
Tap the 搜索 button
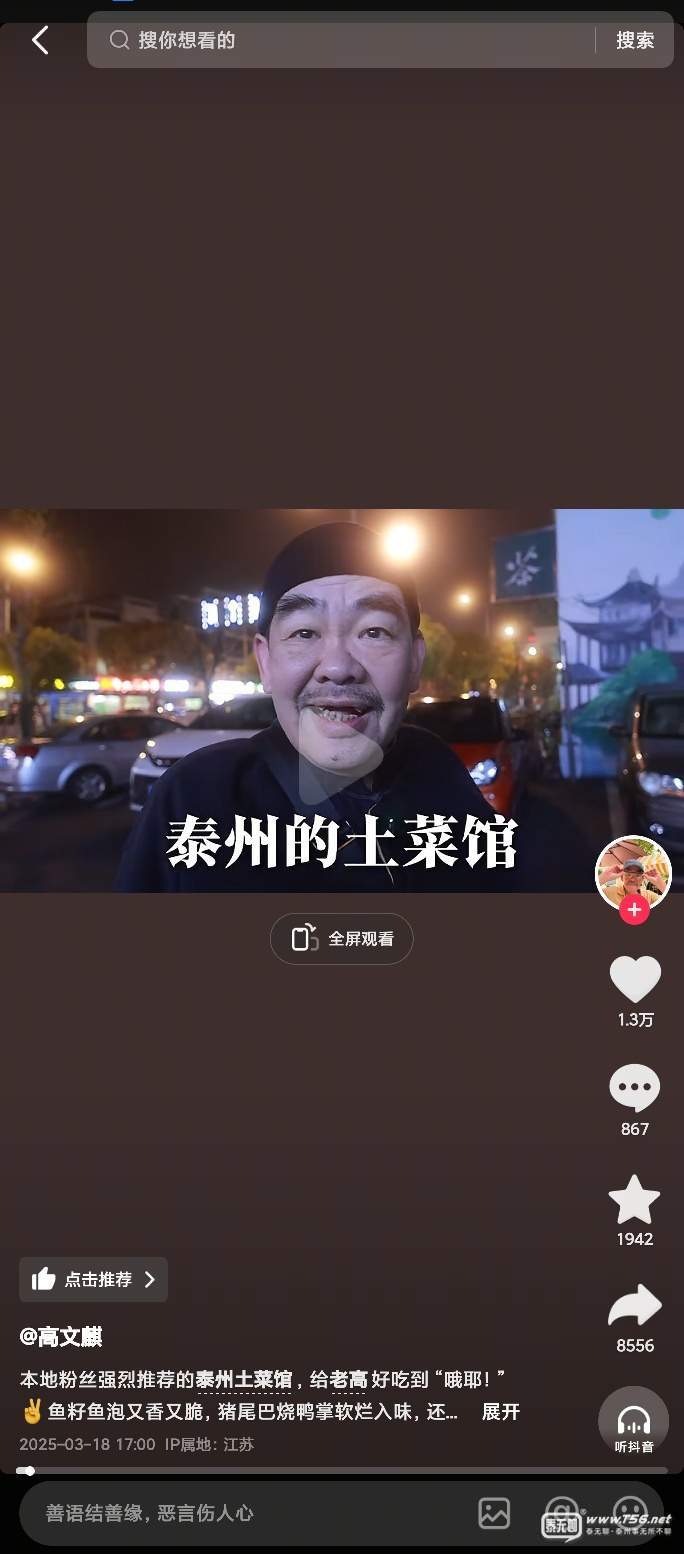(634, 40)
